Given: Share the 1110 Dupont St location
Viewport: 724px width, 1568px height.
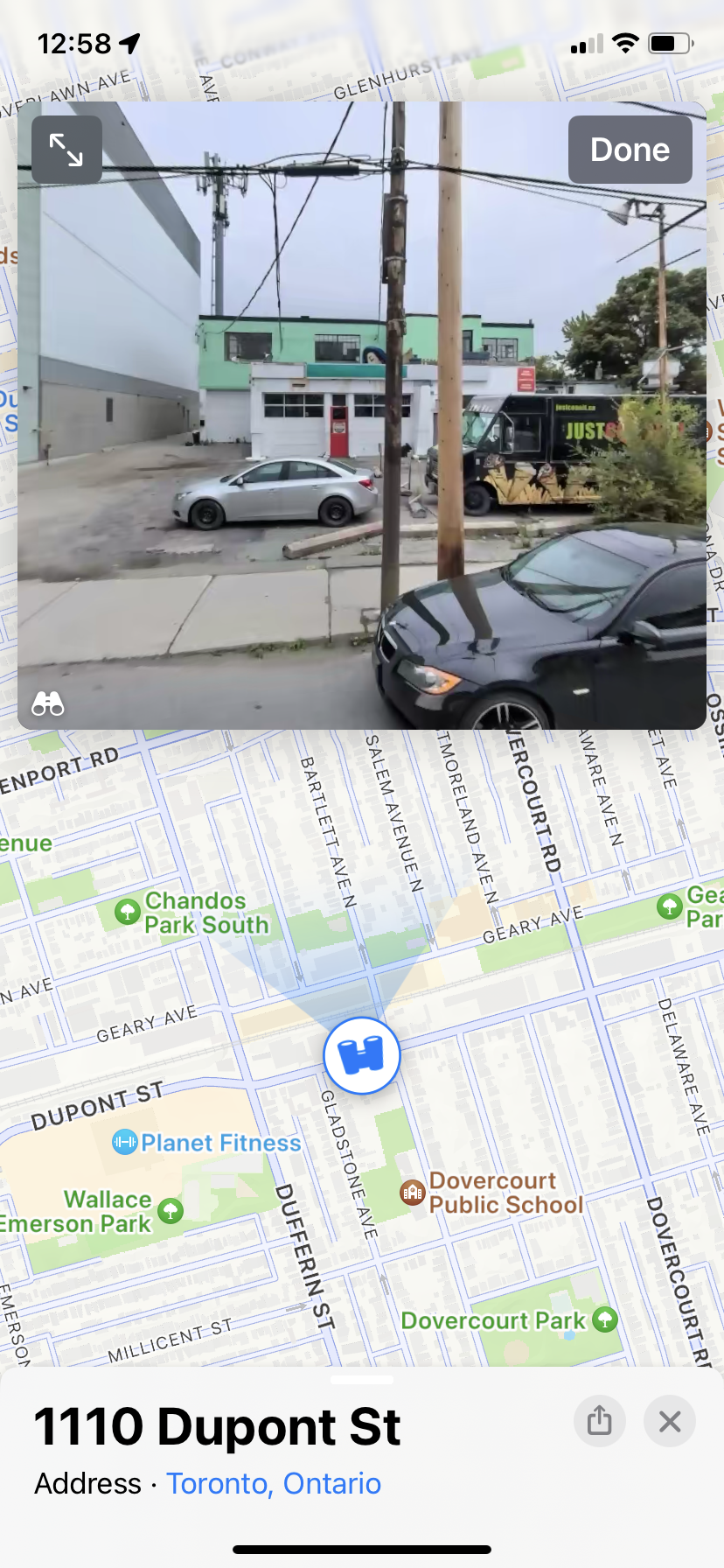Looking at the screenshot, I should click(x=599, y=1421).
